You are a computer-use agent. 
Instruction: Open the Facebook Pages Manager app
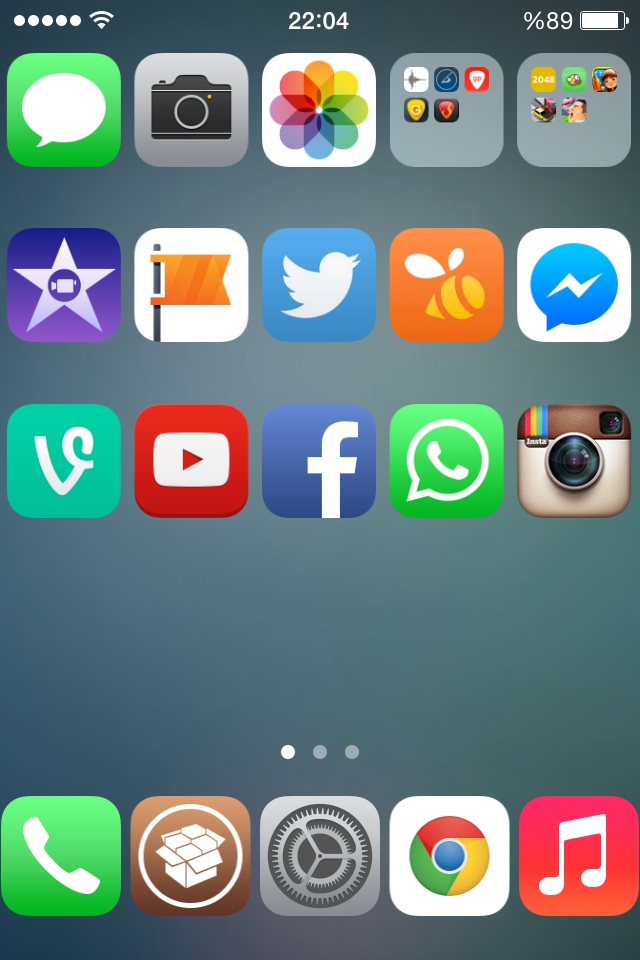pos(191,285)
